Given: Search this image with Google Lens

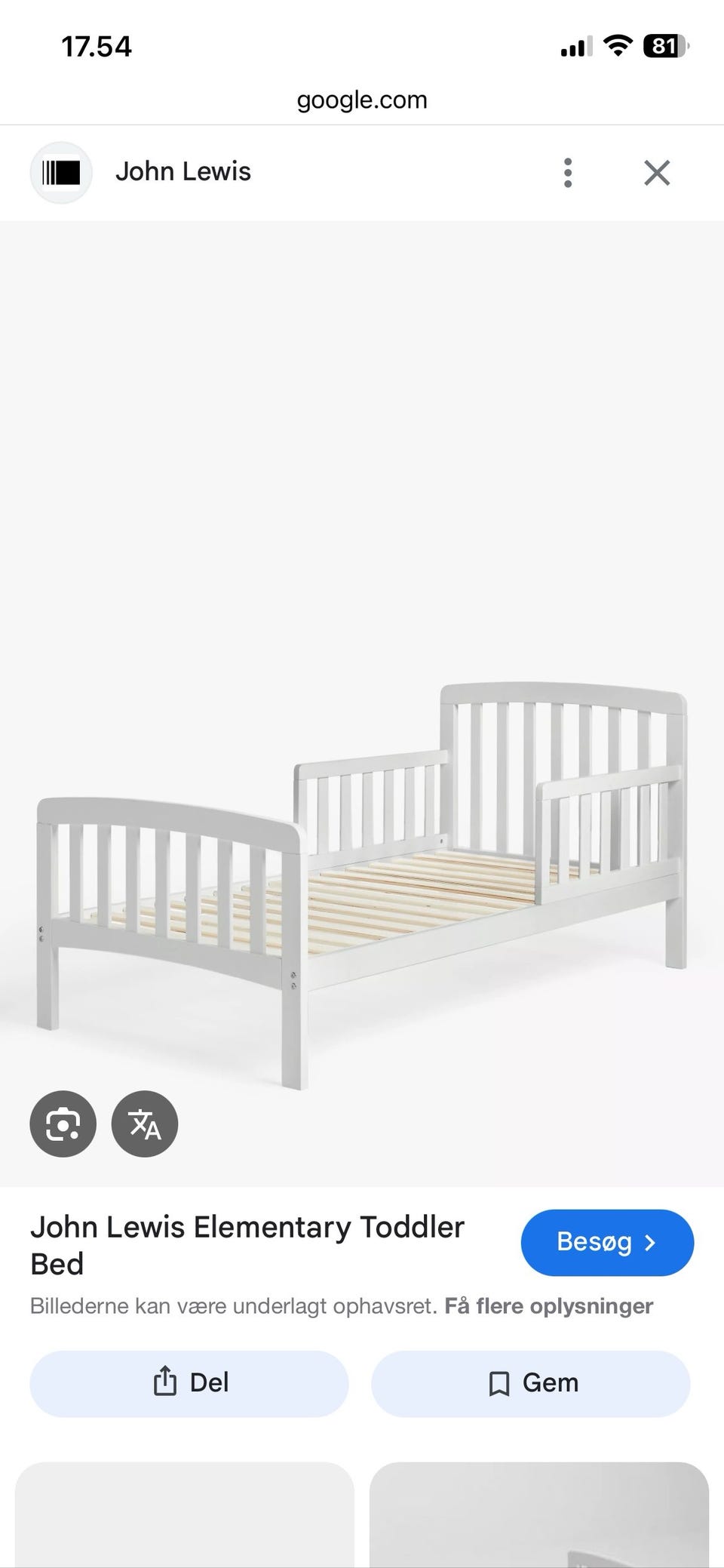Looking at the screenshot, I should 63,1124.
